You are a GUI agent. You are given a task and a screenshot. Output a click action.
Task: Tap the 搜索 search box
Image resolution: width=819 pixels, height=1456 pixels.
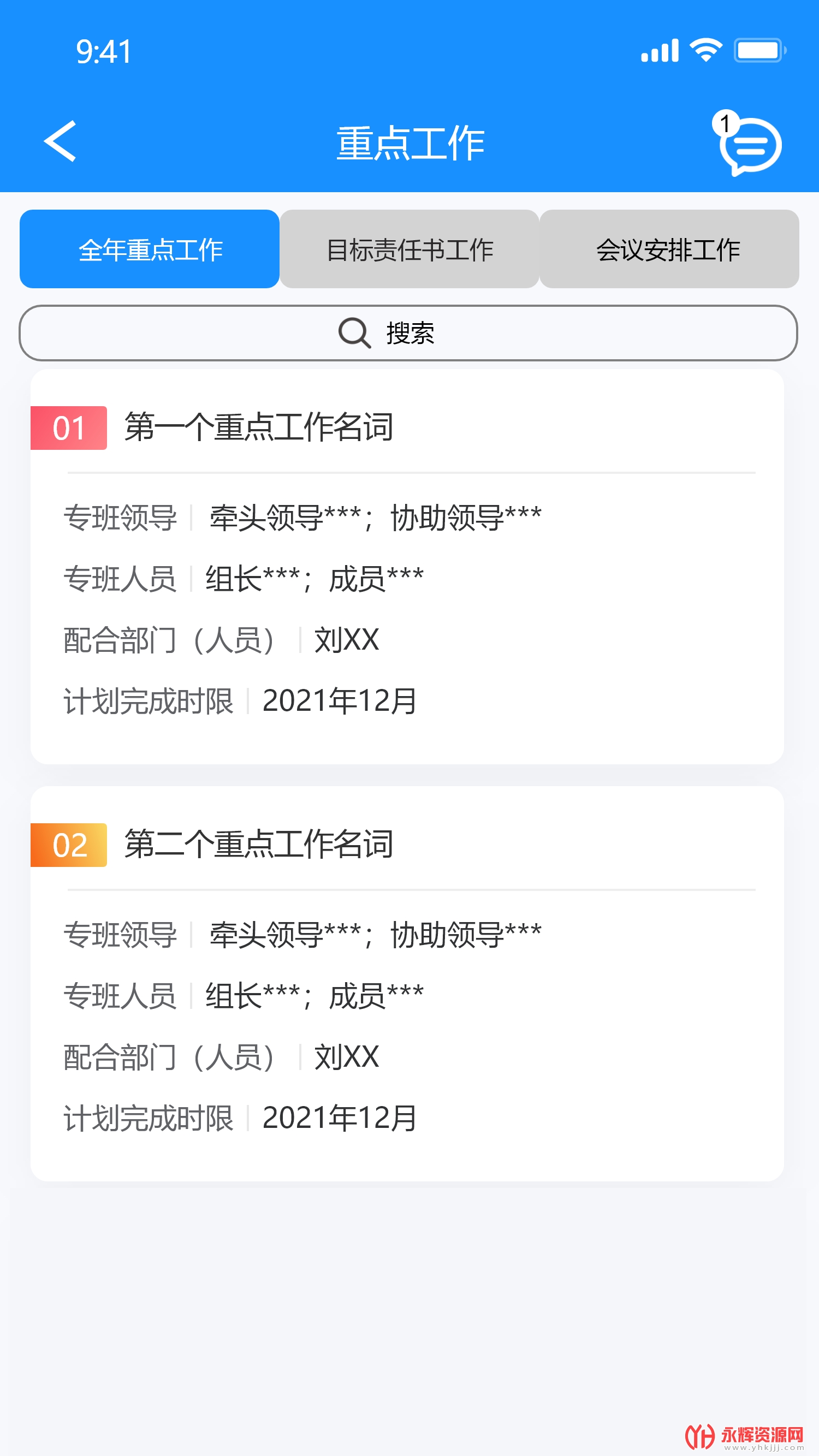tap(408, 333)
